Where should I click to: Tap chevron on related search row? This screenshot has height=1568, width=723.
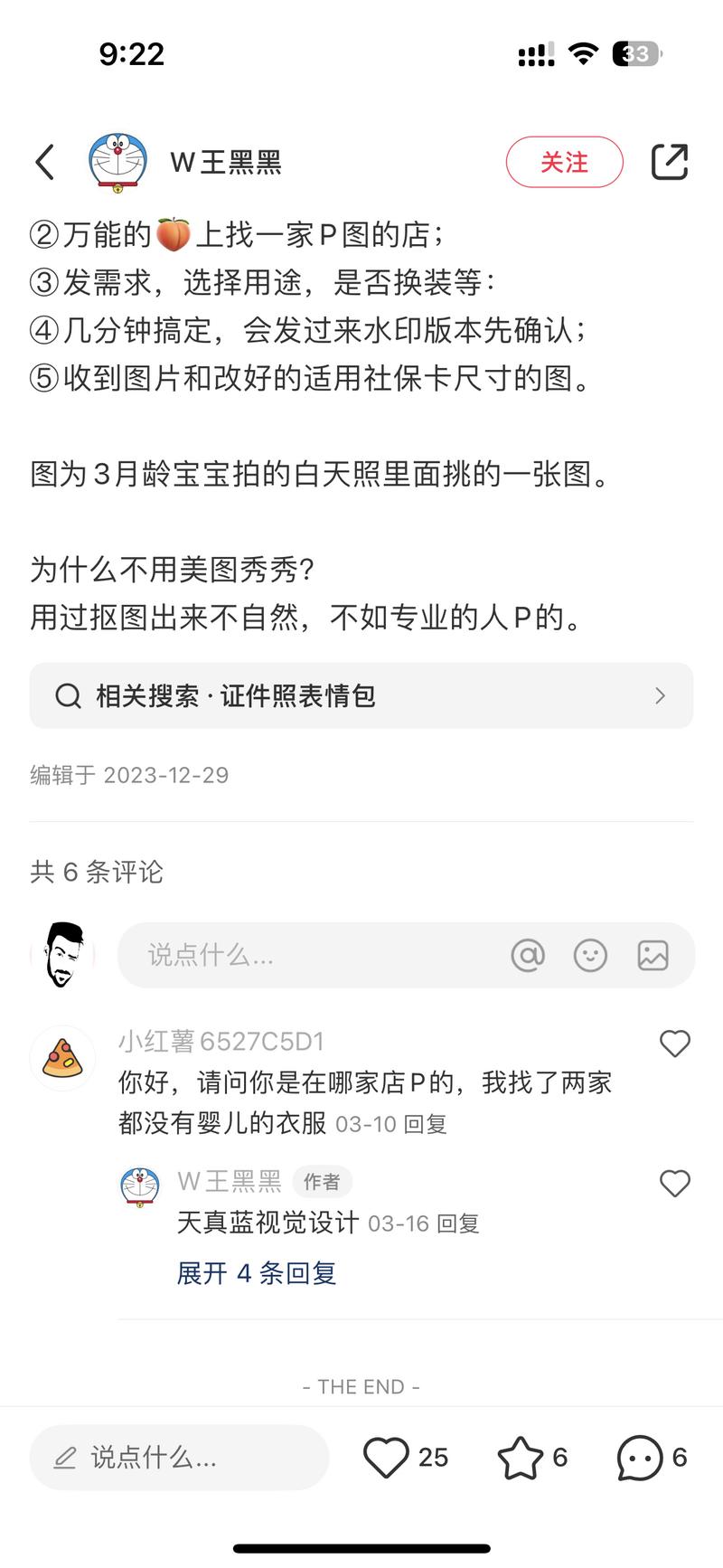[x=660, y=695]
